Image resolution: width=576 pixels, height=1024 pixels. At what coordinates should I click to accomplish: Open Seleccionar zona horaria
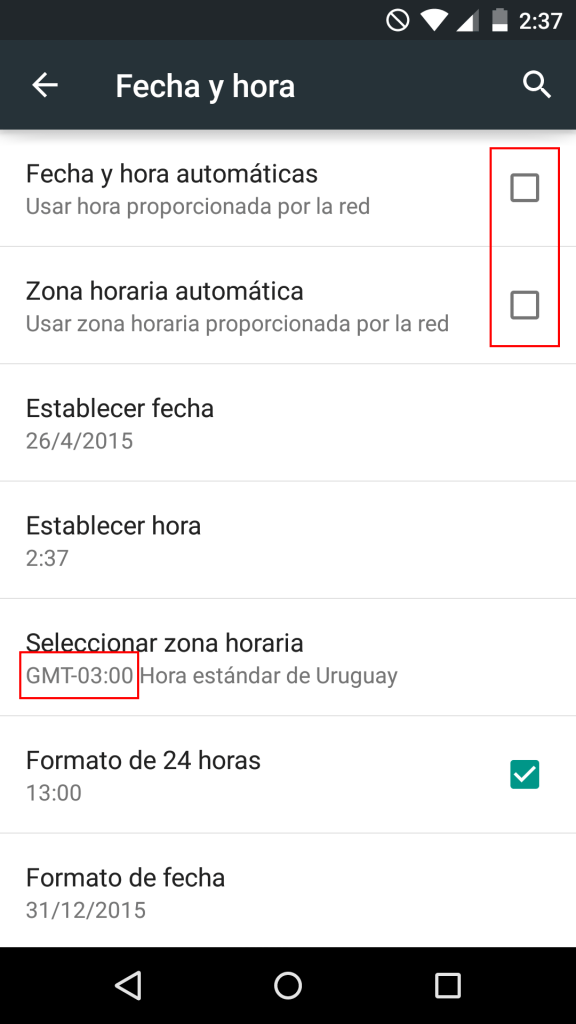pos(288,658)
